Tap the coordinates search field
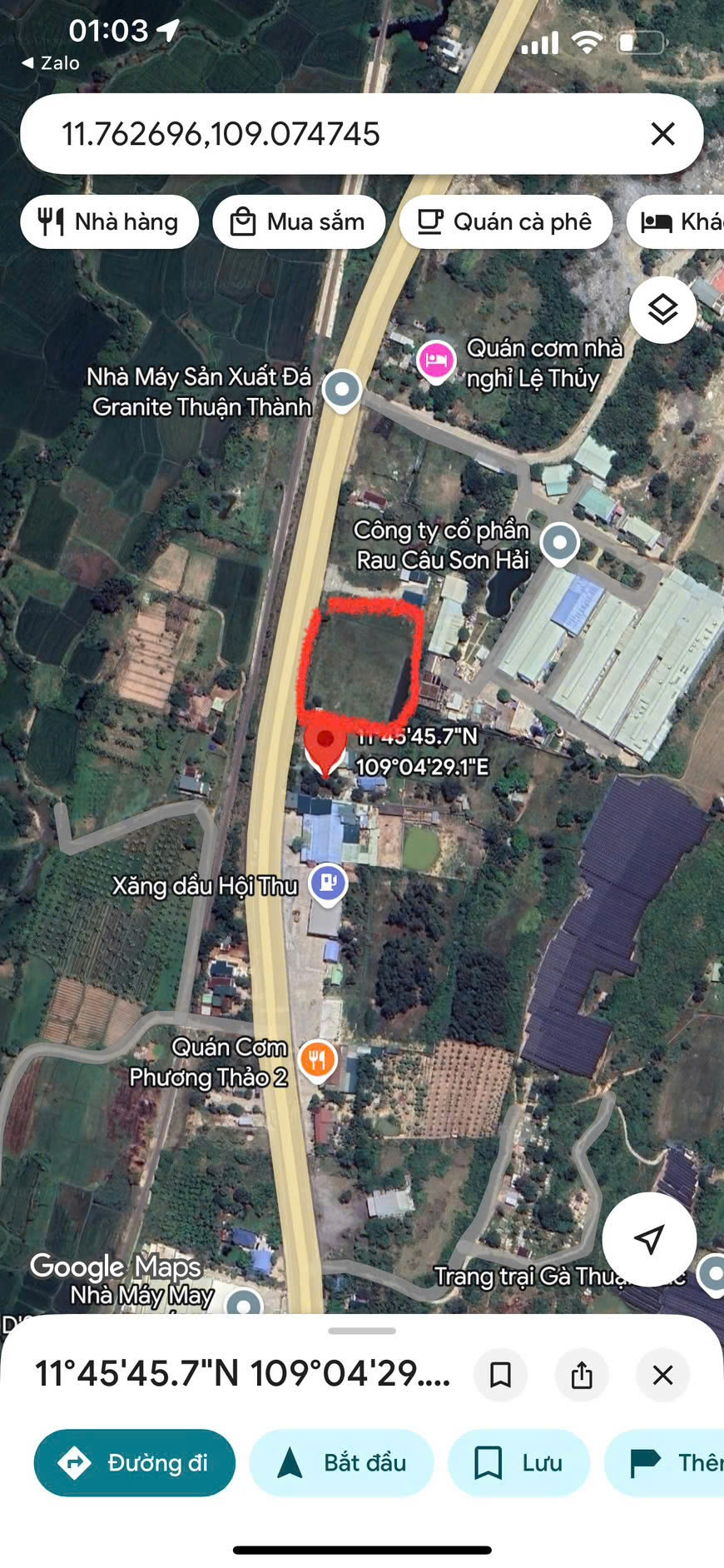This screenshot has width=724, height=1568. (x=333, y=134)
